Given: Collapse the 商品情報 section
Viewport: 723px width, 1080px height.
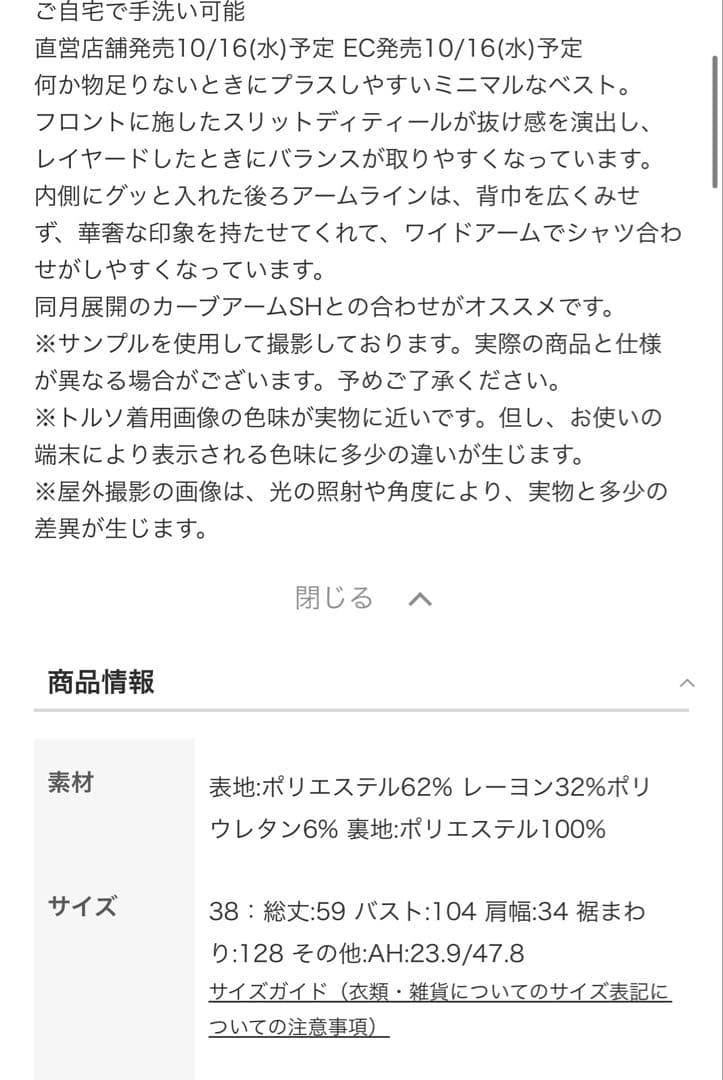Looking at the screenshot, I should click(x=686, y=683).
